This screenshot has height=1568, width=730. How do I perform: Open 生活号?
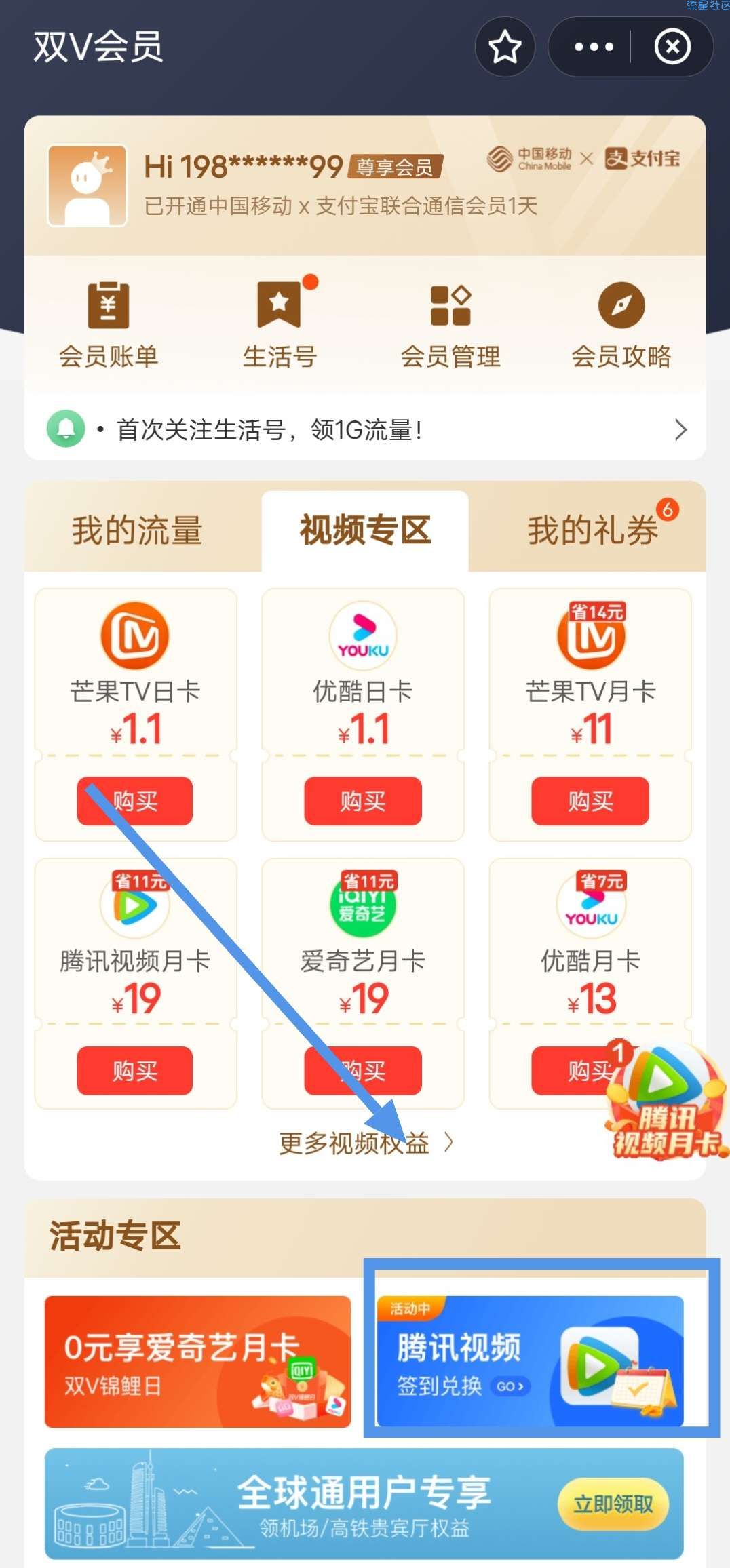[280, 326]
